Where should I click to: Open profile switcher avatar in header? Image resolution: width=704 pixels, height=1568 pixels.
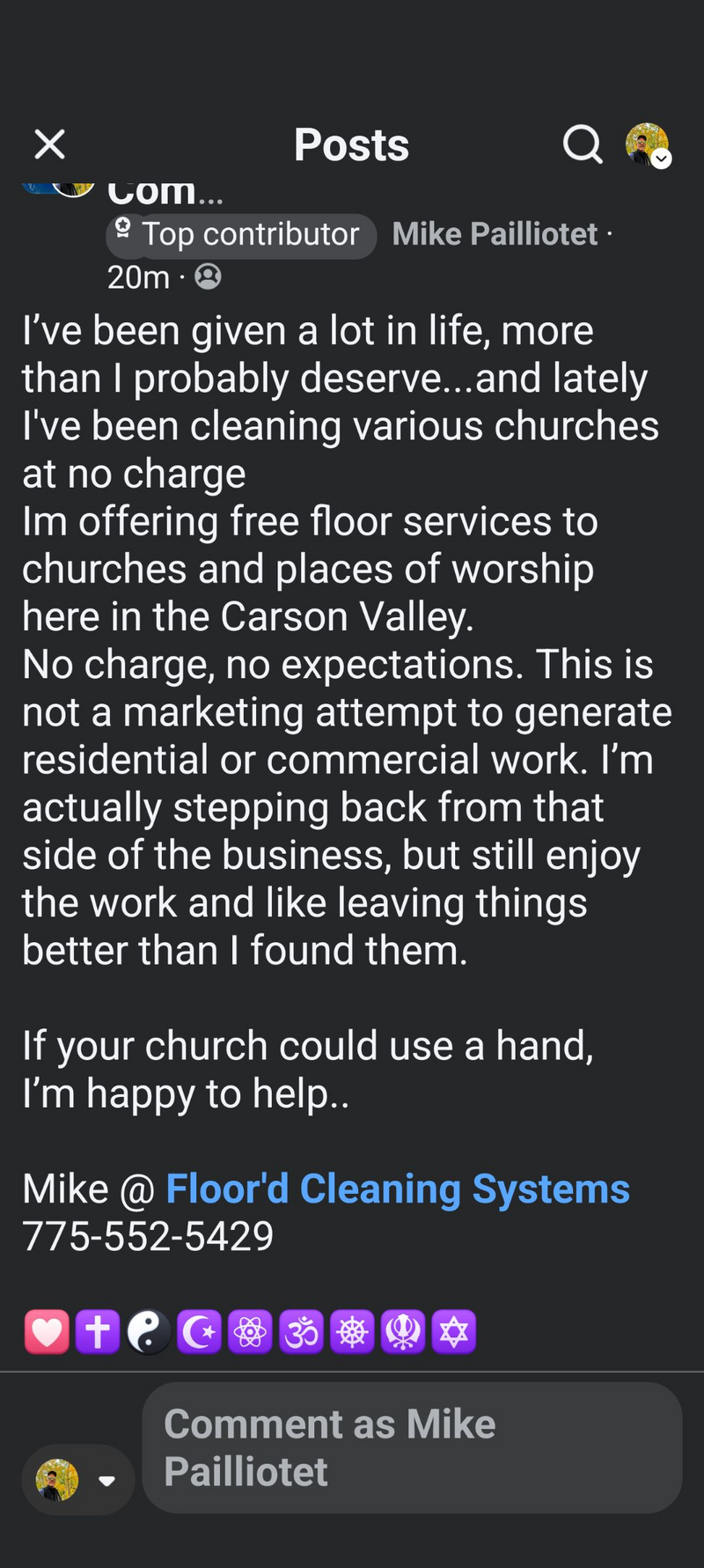click(x=648, y=144)
